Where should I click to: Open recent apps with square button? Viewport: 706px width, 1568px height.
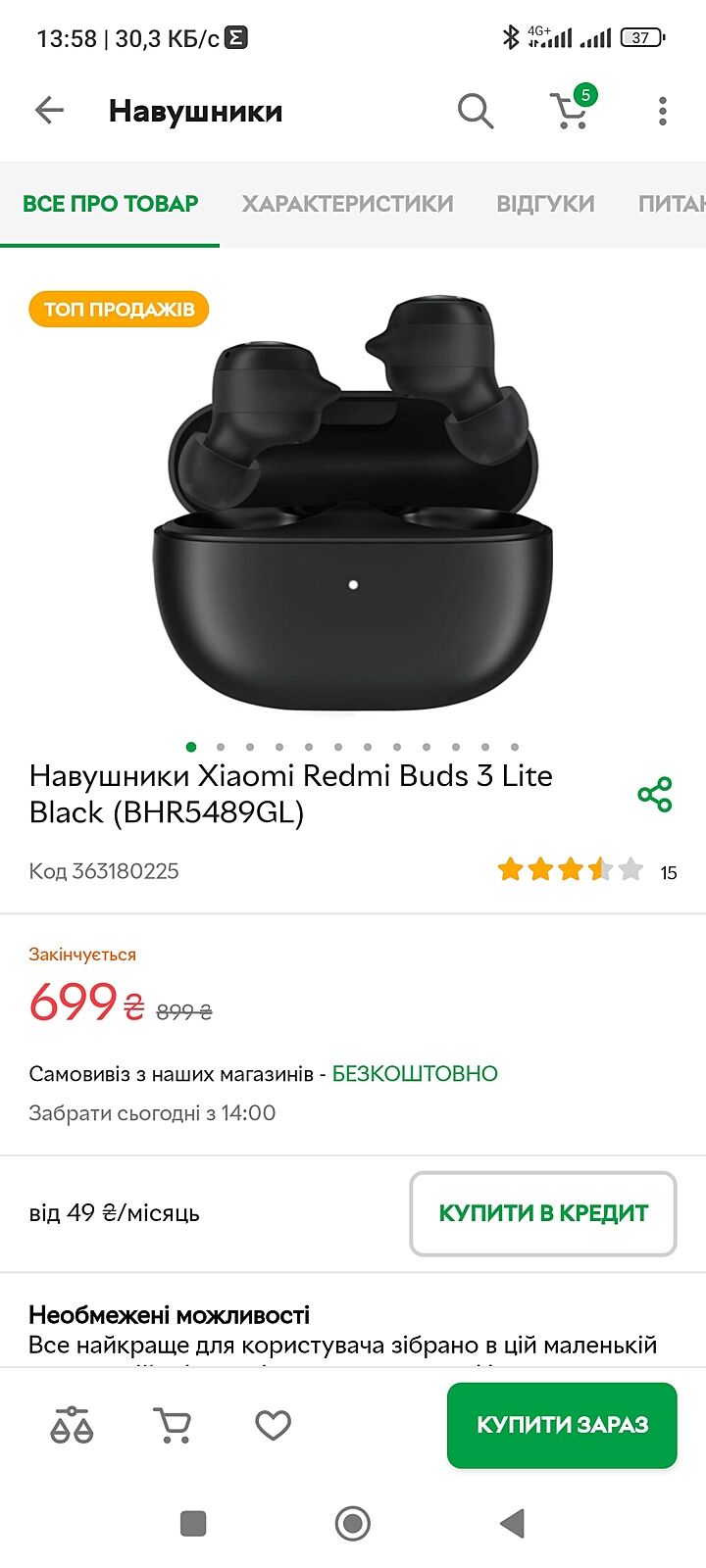click(193, 1523)
